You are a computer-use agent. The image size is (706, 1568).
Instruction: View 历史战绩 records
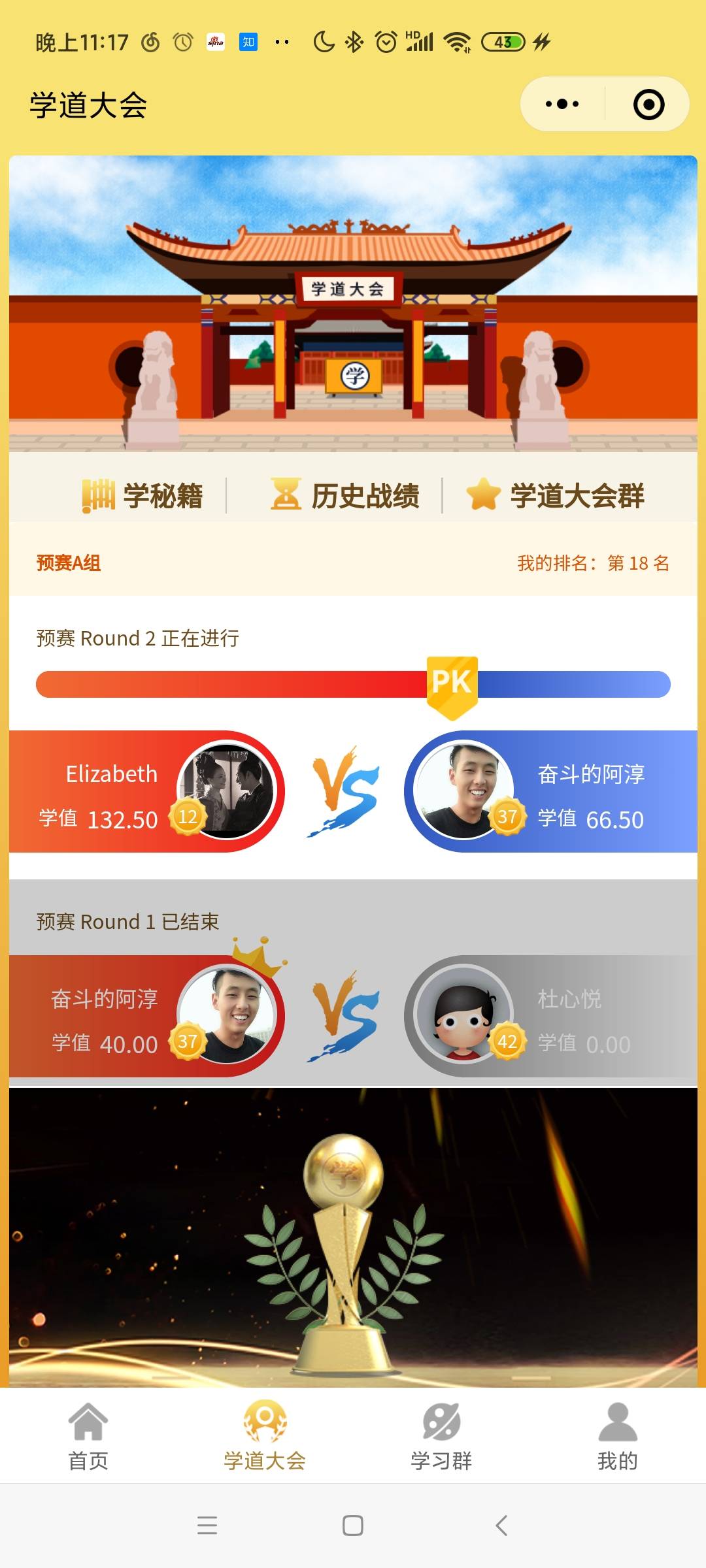coord(345,495)
